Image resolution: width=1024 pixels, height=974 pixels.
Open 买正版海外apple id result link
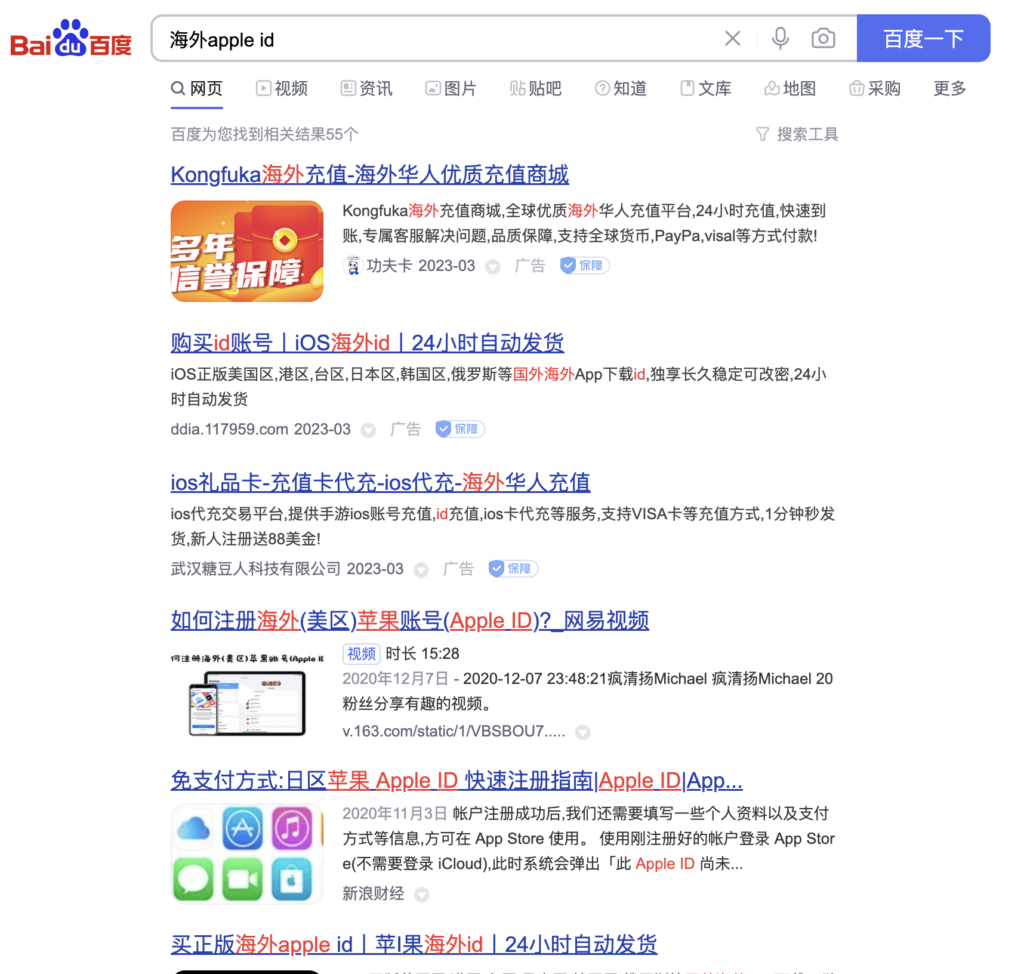[413, 944]
